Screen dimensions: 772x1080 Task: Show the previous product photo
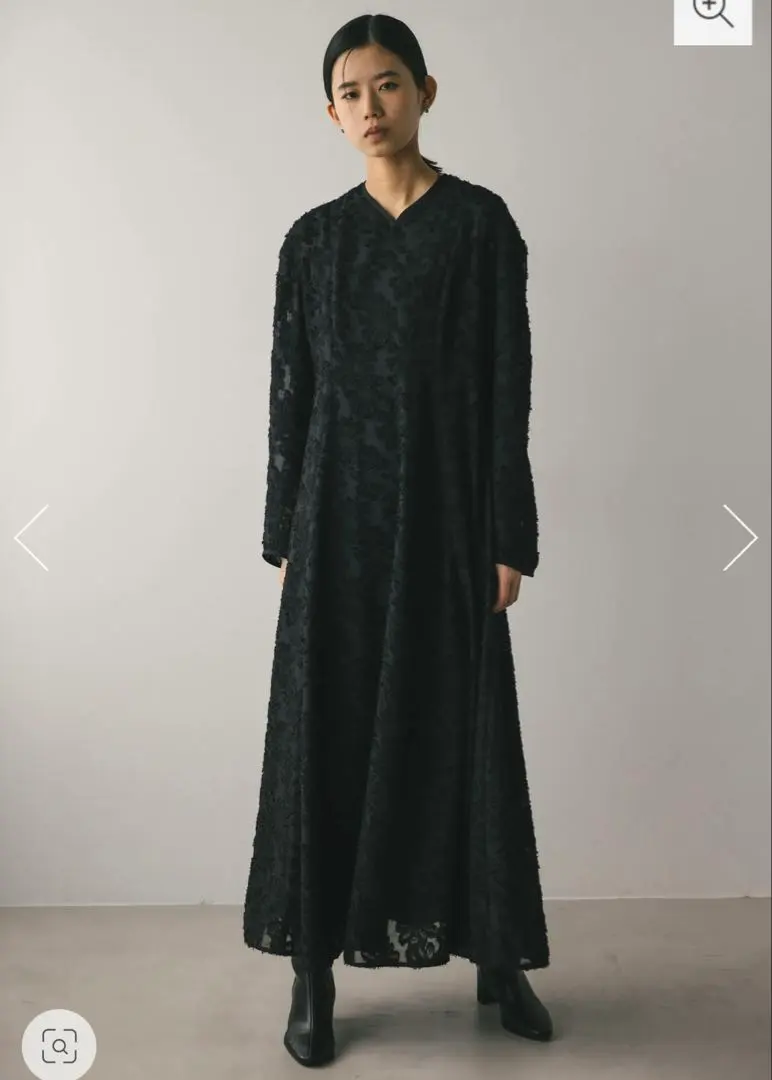(x=32, y=538)
